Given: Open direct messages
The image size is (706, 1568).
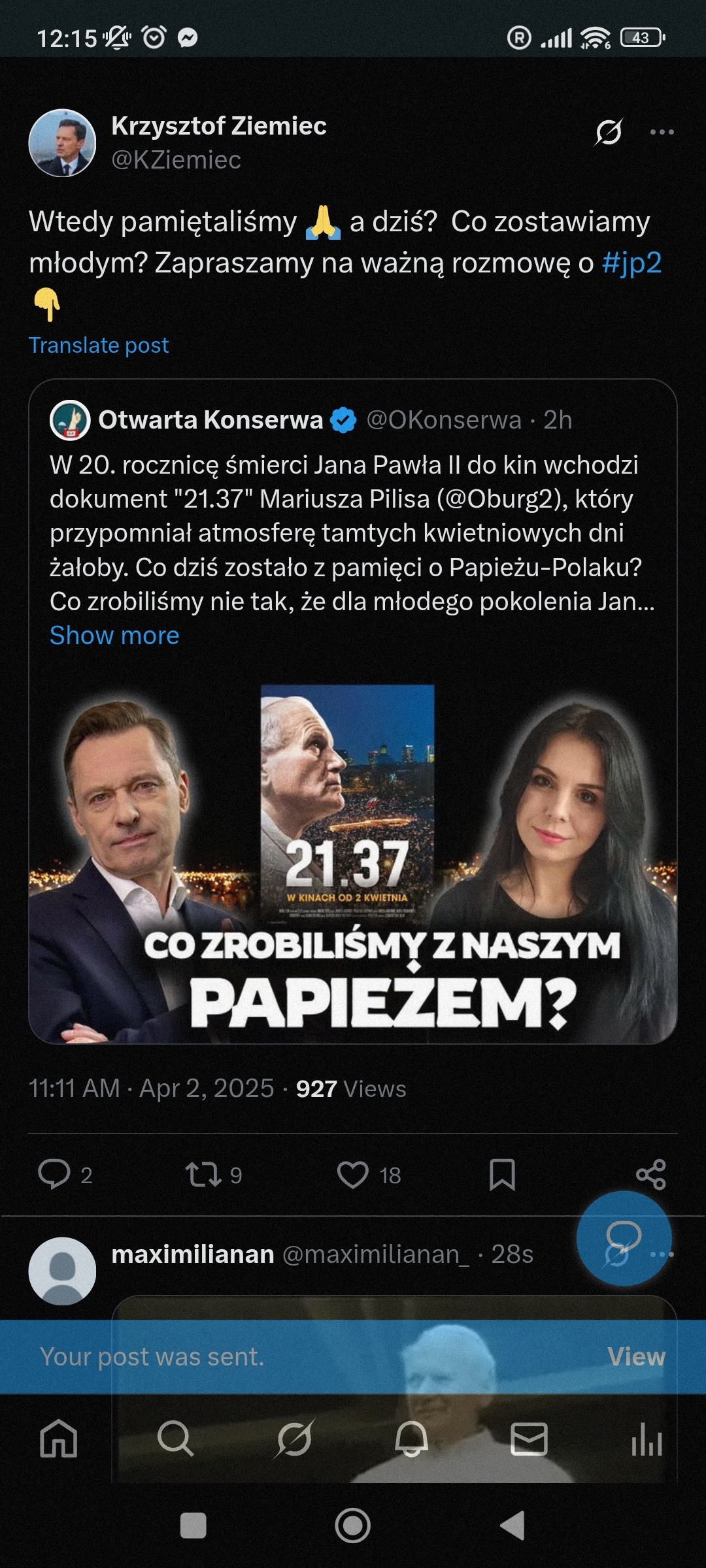Looking at the screenshot, I should 528,1439.
